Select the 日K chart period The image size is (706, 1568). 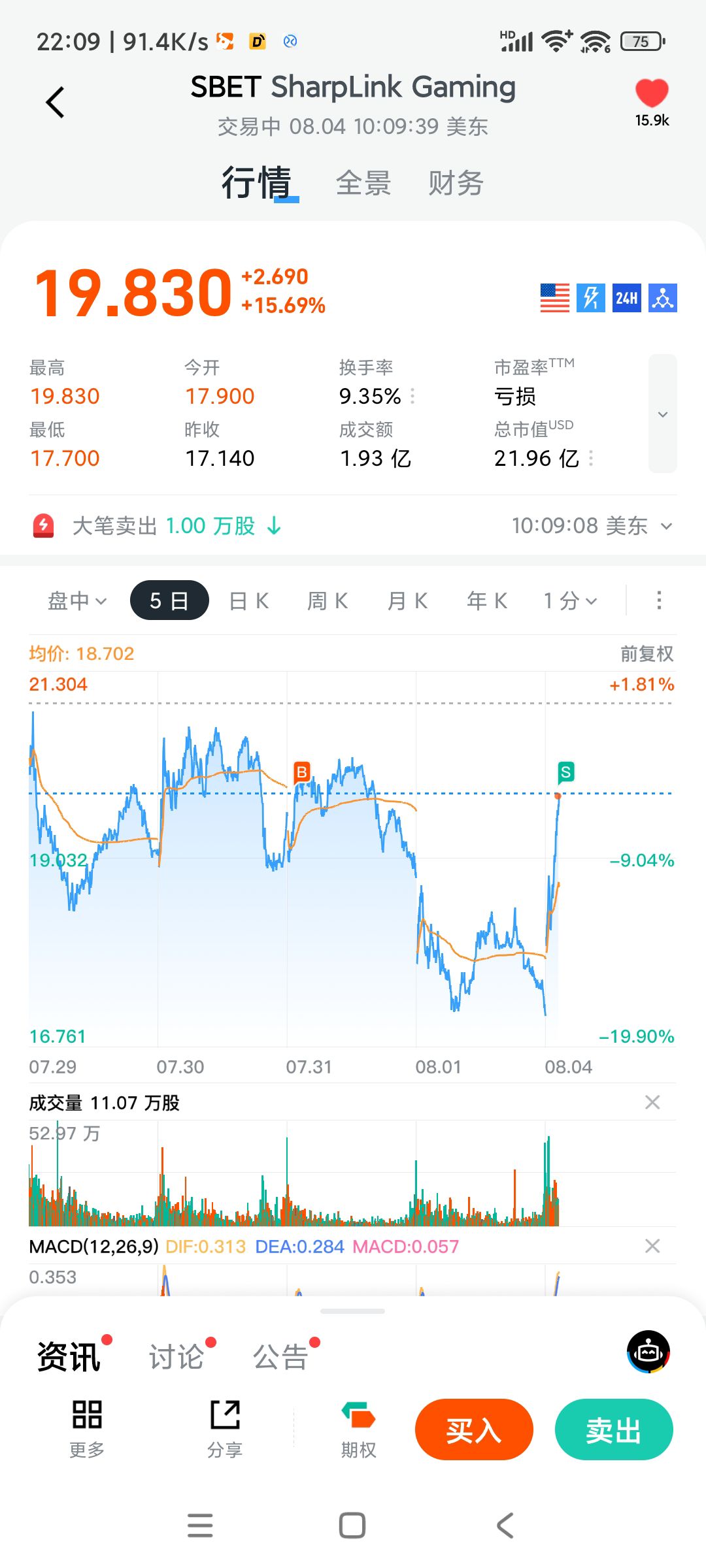[249, 600]
